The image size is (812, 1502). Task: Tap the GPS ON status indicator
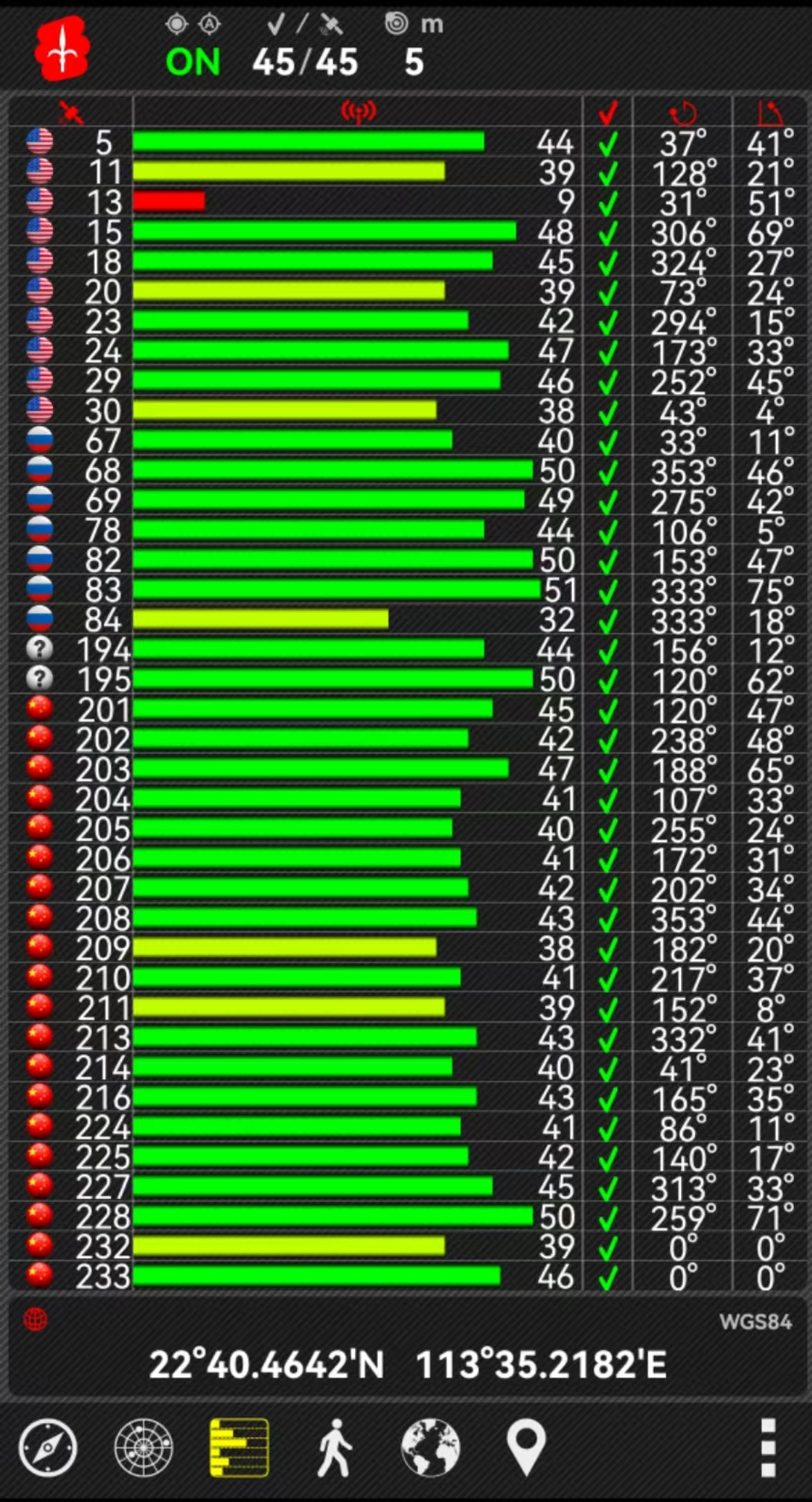(193, 62)
